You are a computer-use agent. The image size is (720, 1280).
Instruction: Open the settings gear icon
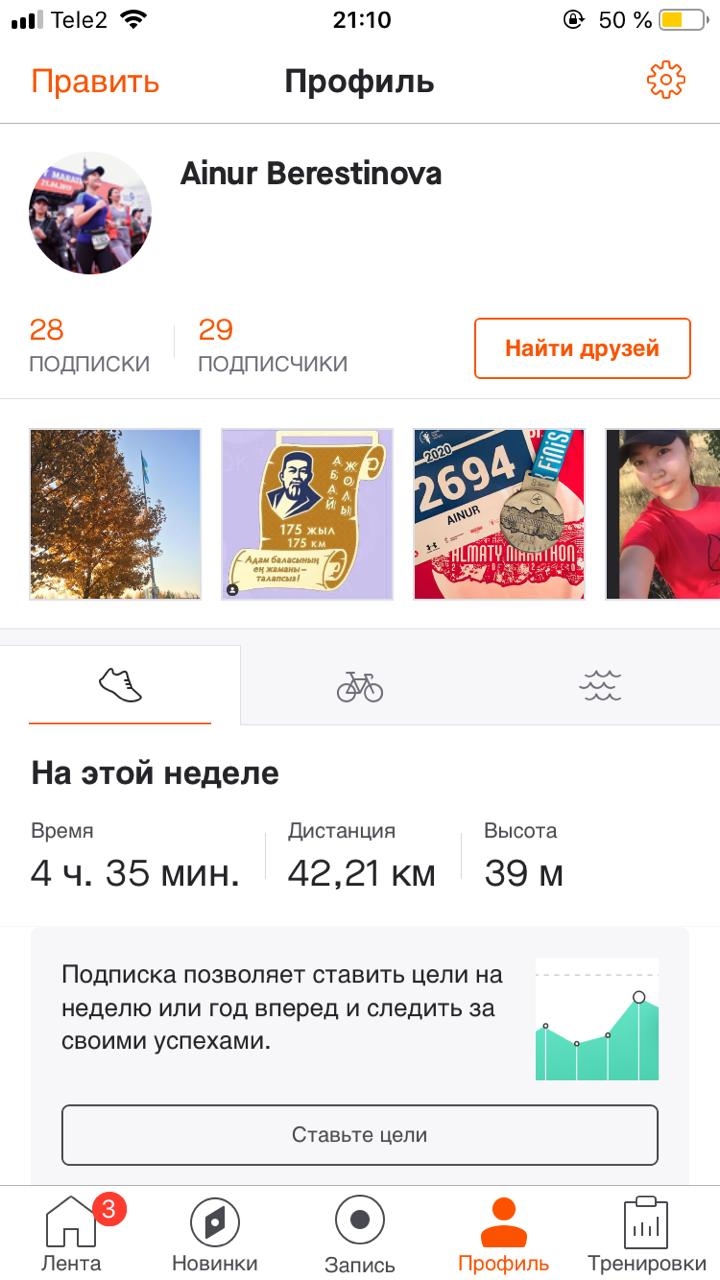666,80
